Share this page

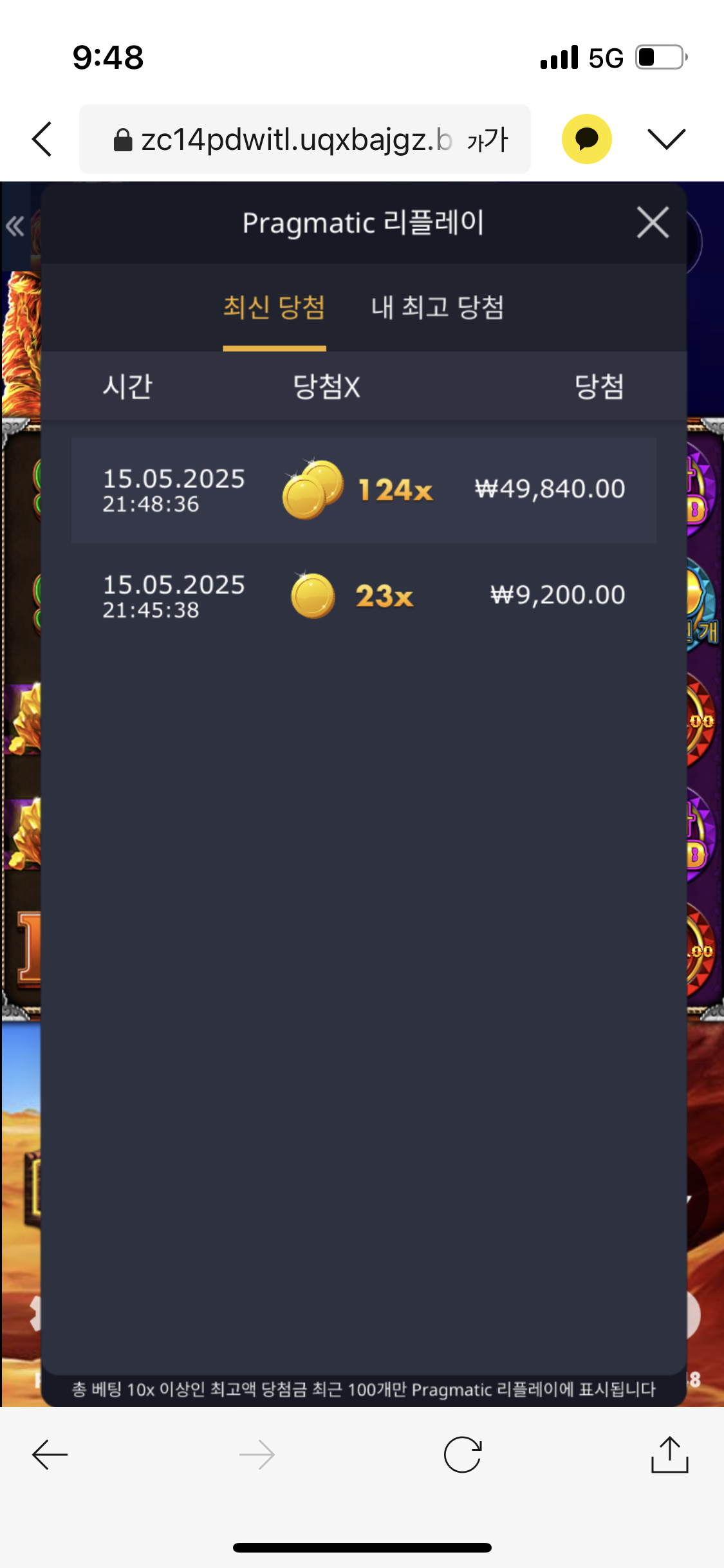669,1455
